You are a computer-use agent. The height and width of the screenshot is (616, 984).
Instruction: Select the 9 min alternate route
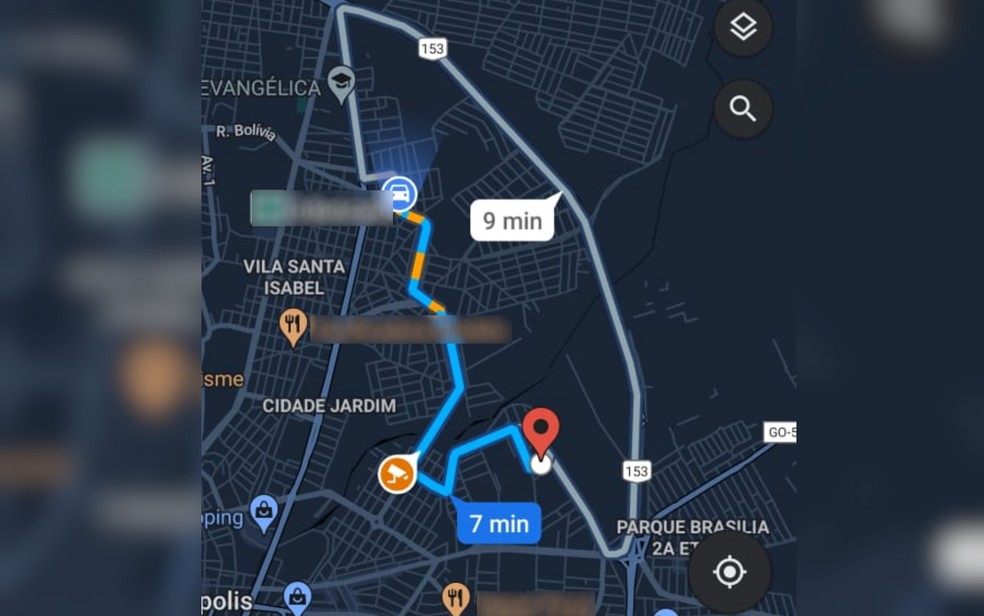coord(512,220)
